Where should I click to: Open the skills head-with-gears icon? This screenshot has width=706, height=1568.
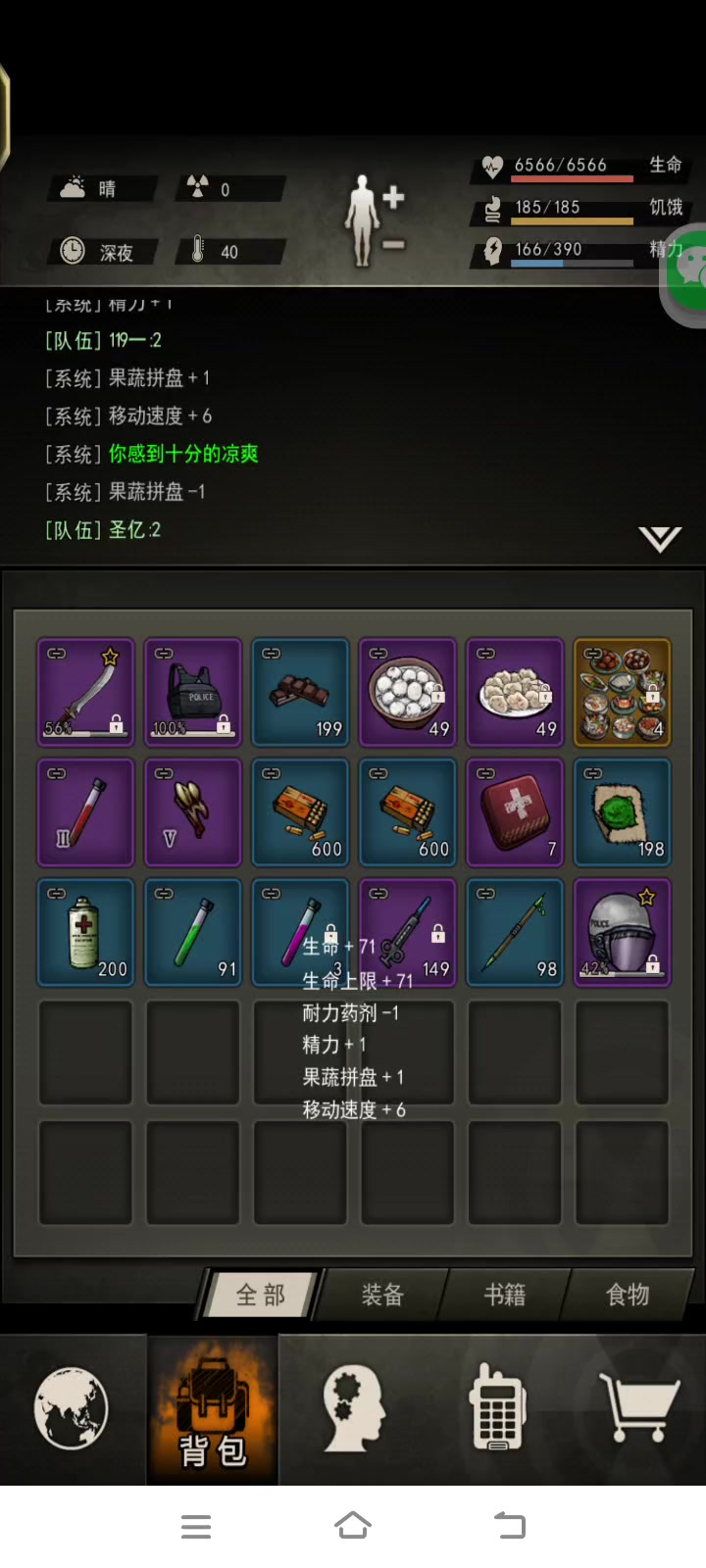tap(354, 1408)
